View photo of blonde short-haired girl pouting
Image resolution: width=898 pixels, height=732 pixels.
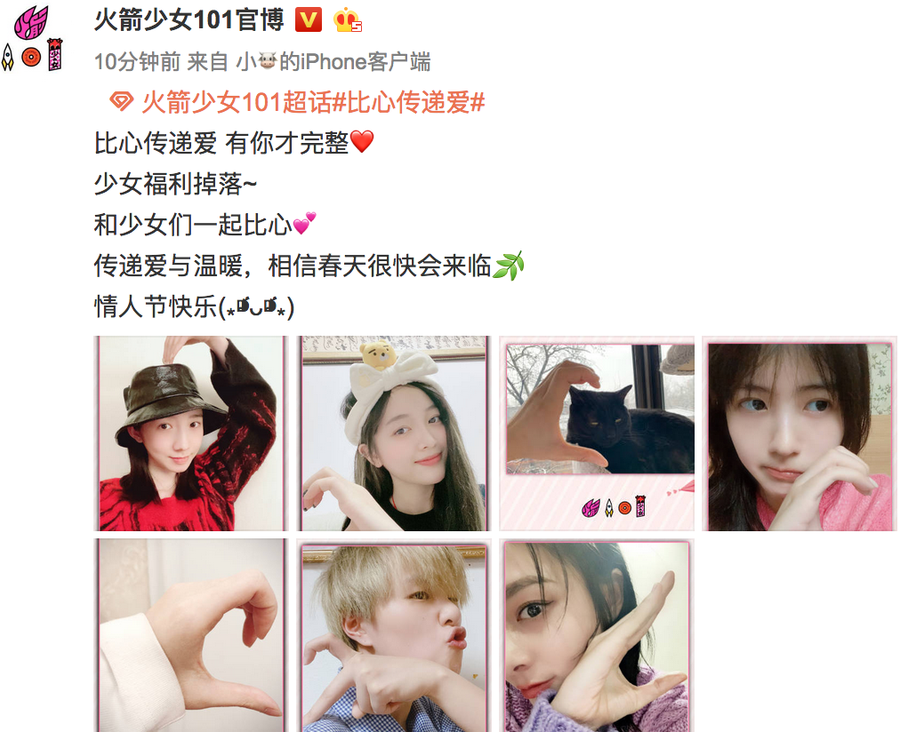pyautogui.click(x=394, y=634)
